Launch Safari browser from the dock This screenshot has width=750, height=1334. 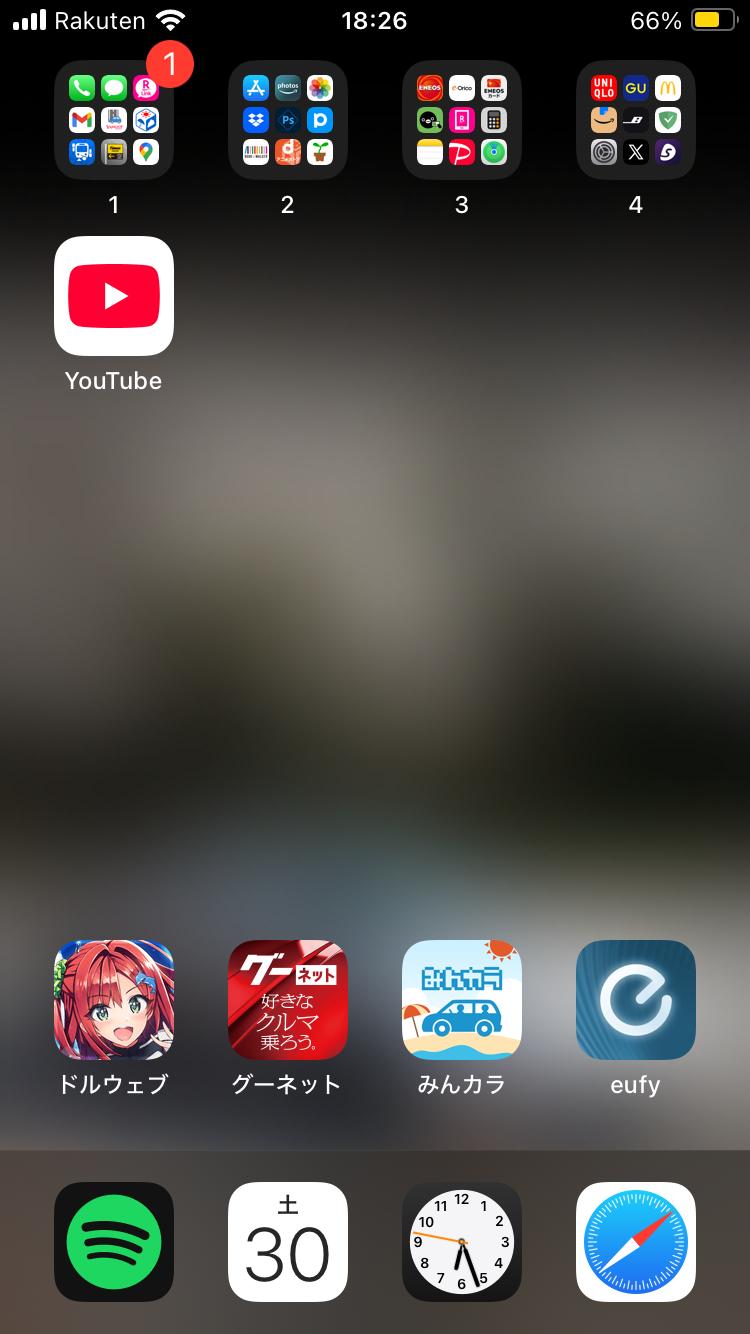(x=636, y=1242)
